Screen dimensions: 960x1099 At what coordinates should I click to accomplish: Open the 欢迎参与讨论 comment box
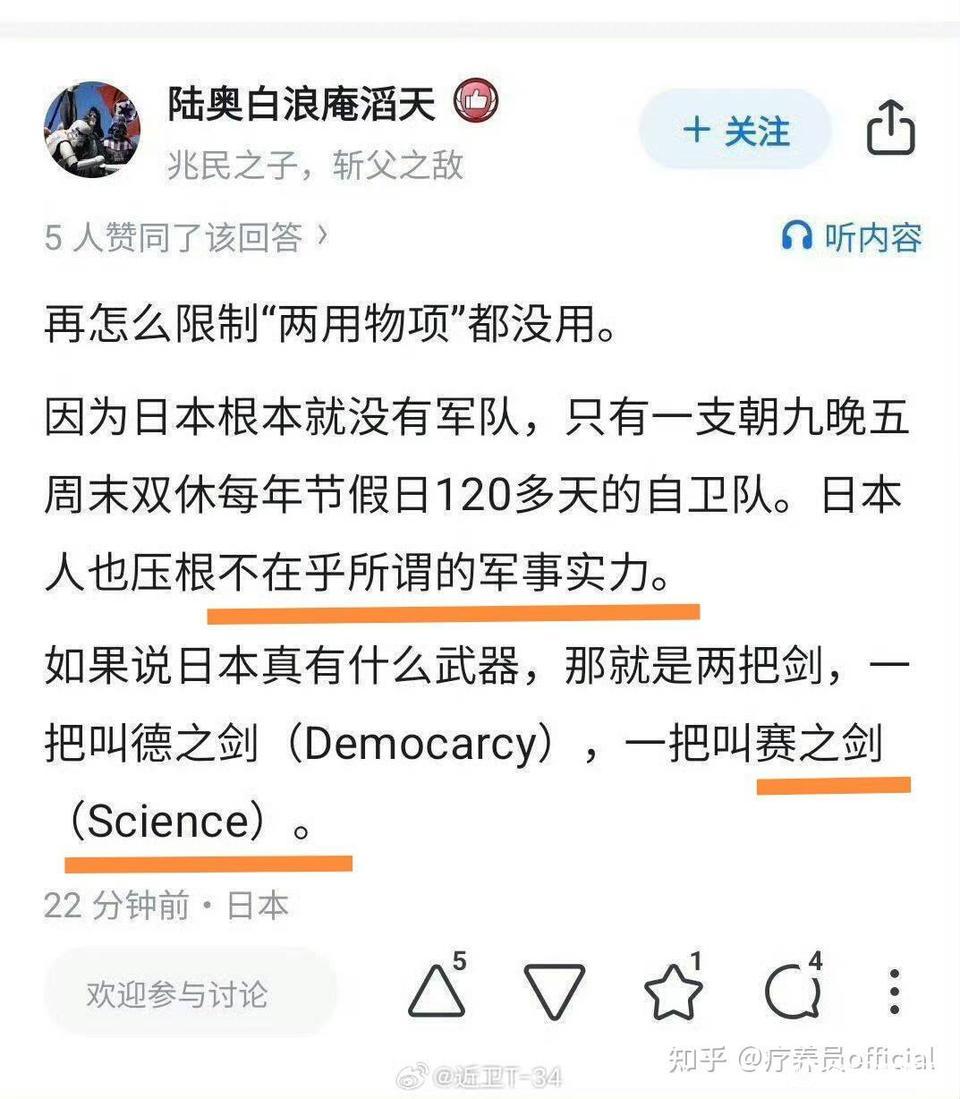point(177,993)
